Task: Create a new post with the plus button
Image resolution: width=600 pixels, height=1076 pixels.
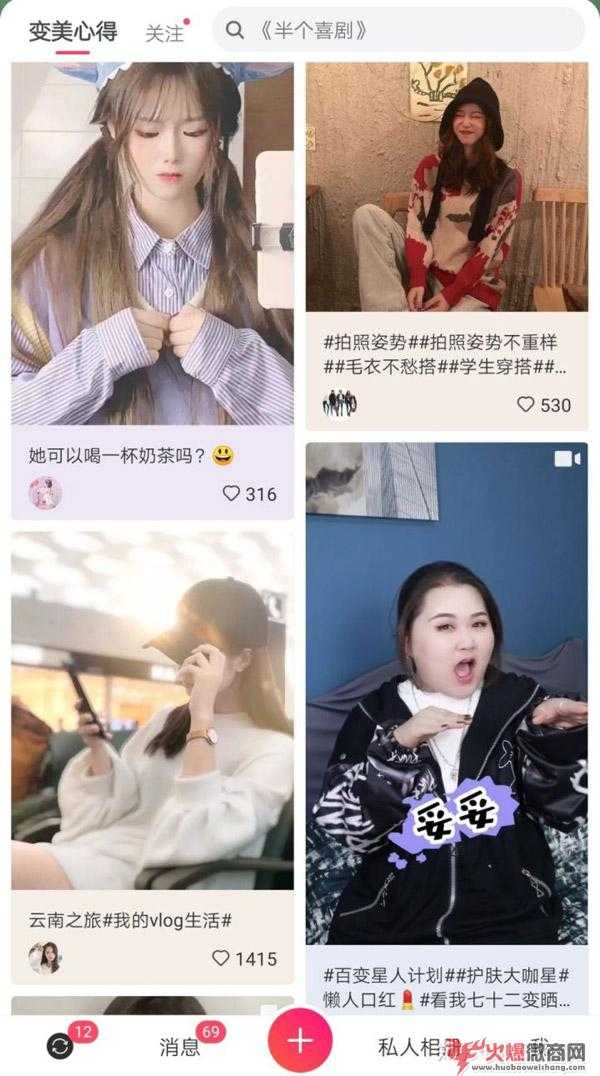Action: (x=300, y=1040)
